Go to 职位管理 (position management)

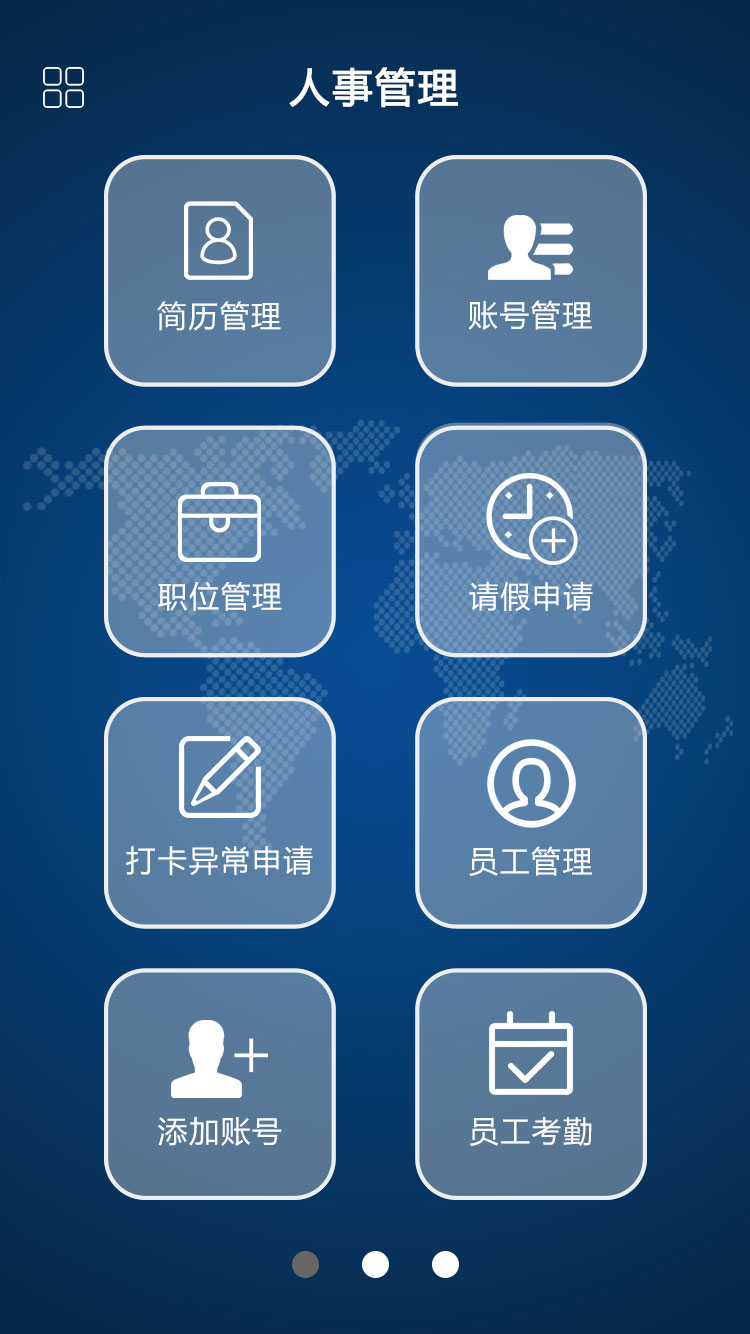point(220,541)
